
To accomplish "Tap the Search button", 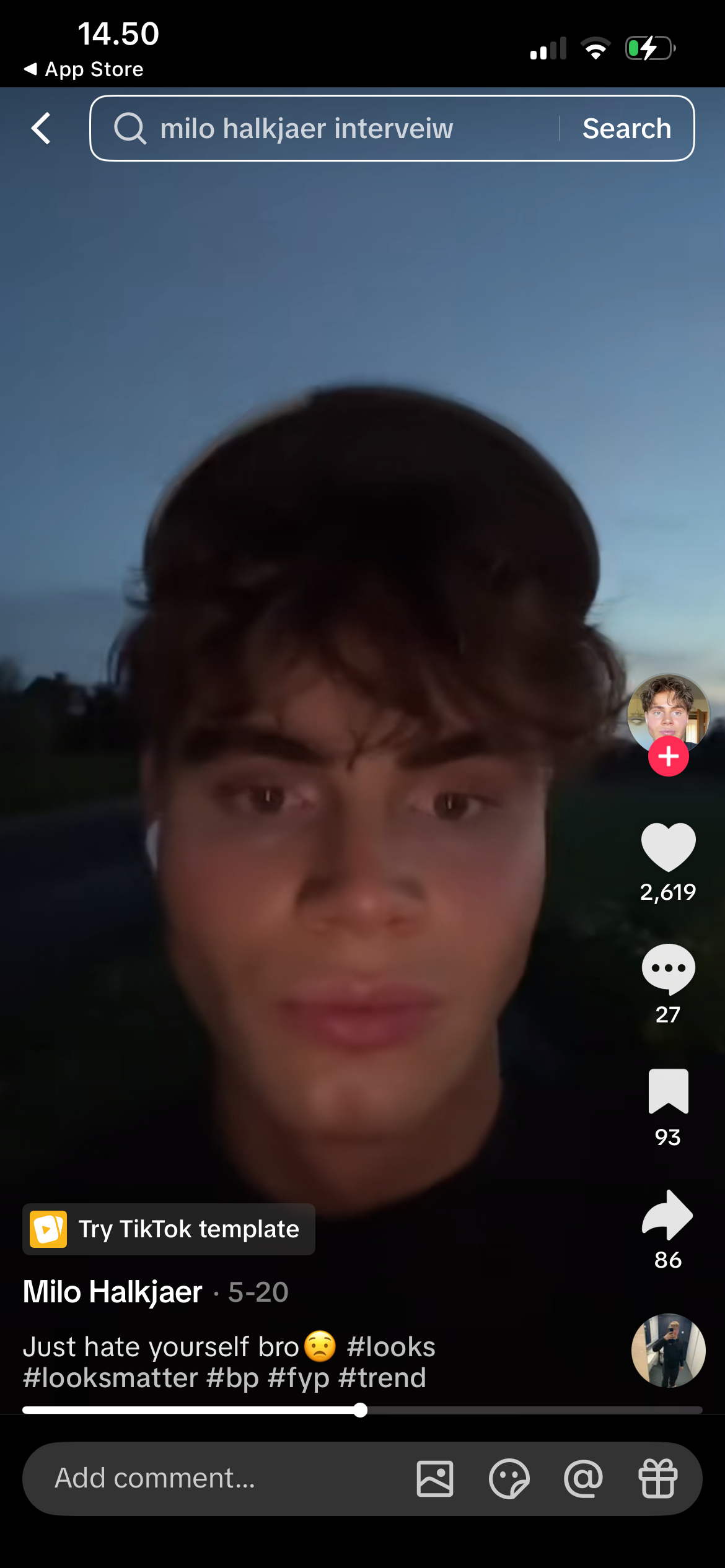I will tap(626, 128).
